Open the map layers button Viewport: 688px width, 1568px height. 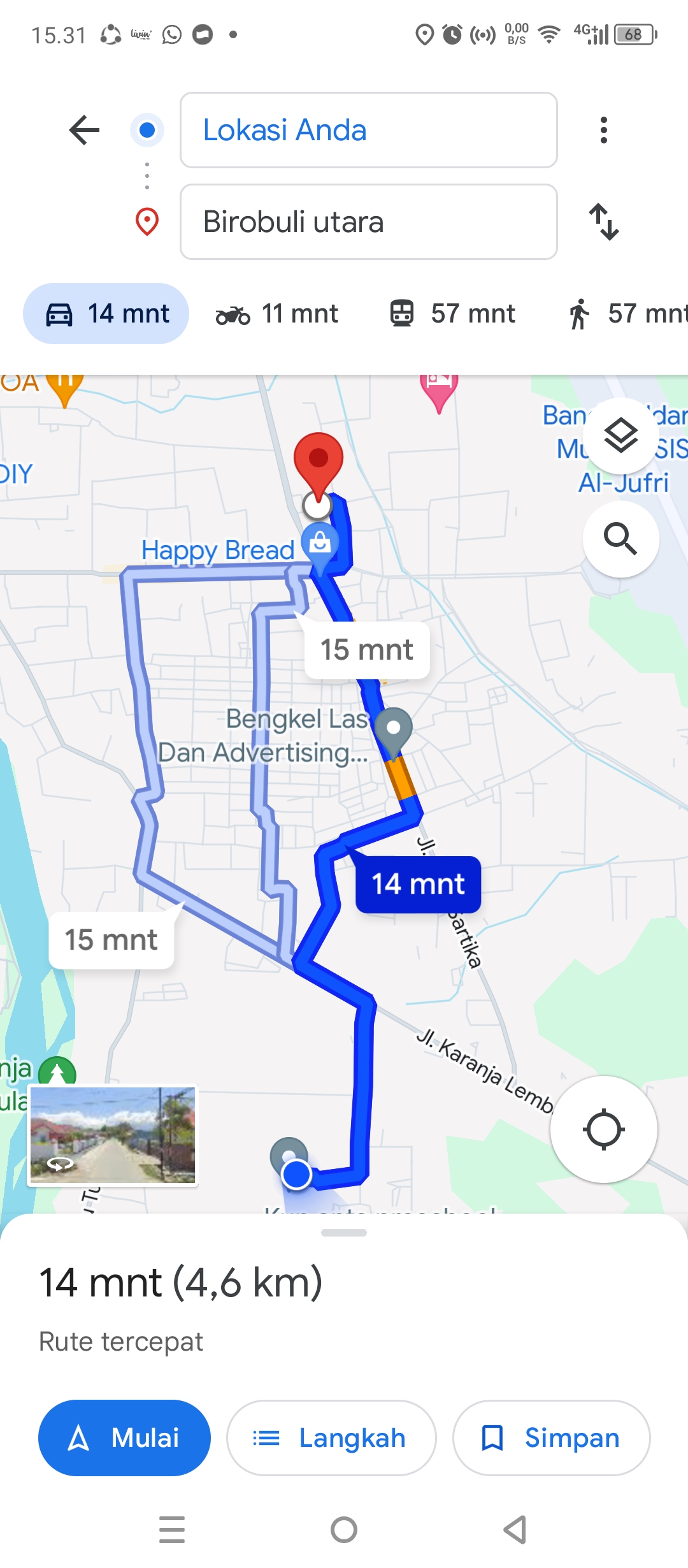(620, 436)
